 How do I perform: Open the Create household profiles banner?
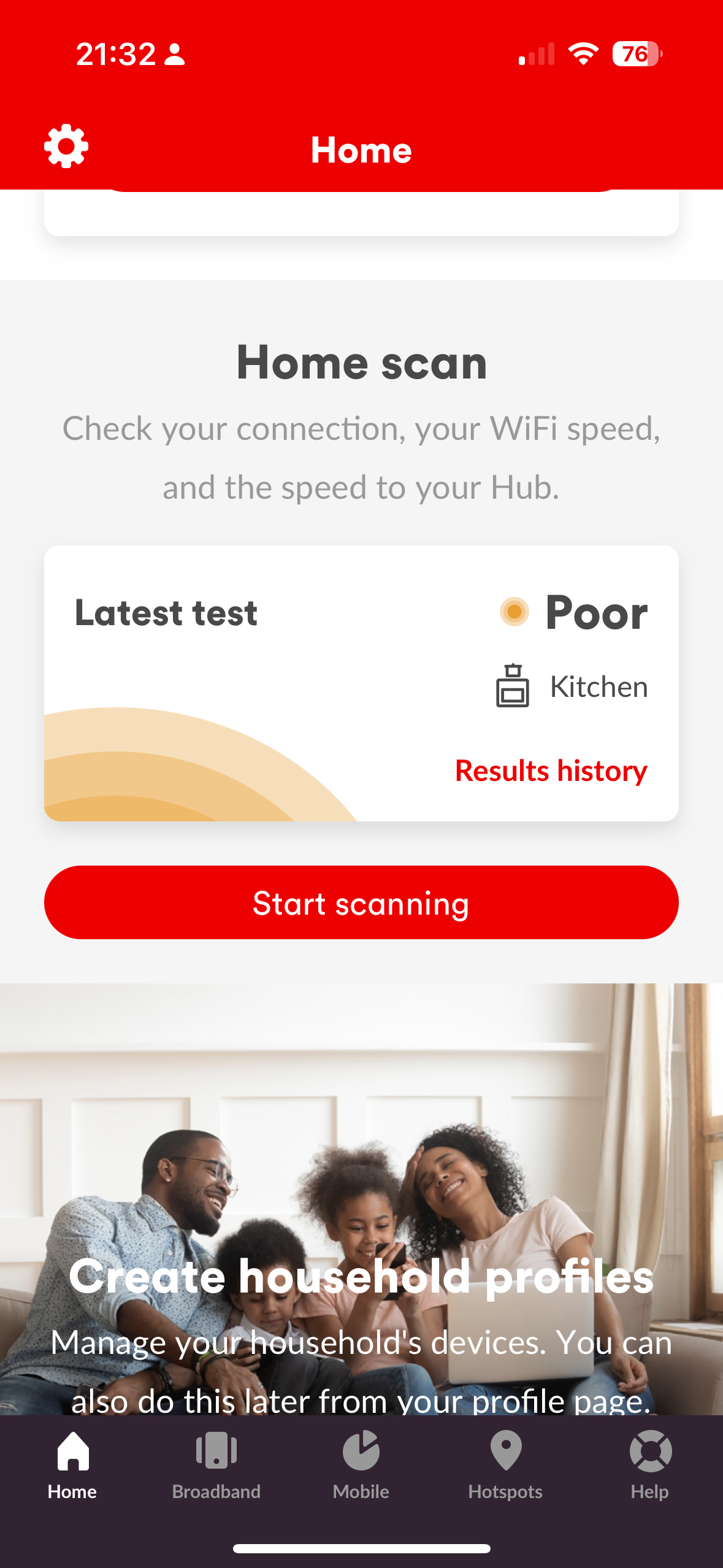click(361, 1276)
